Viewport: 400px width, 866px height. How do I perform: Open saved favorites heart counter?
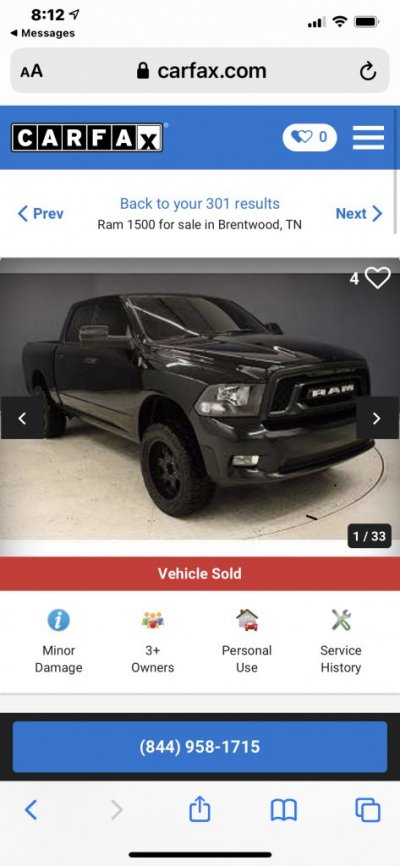(310, 138)
